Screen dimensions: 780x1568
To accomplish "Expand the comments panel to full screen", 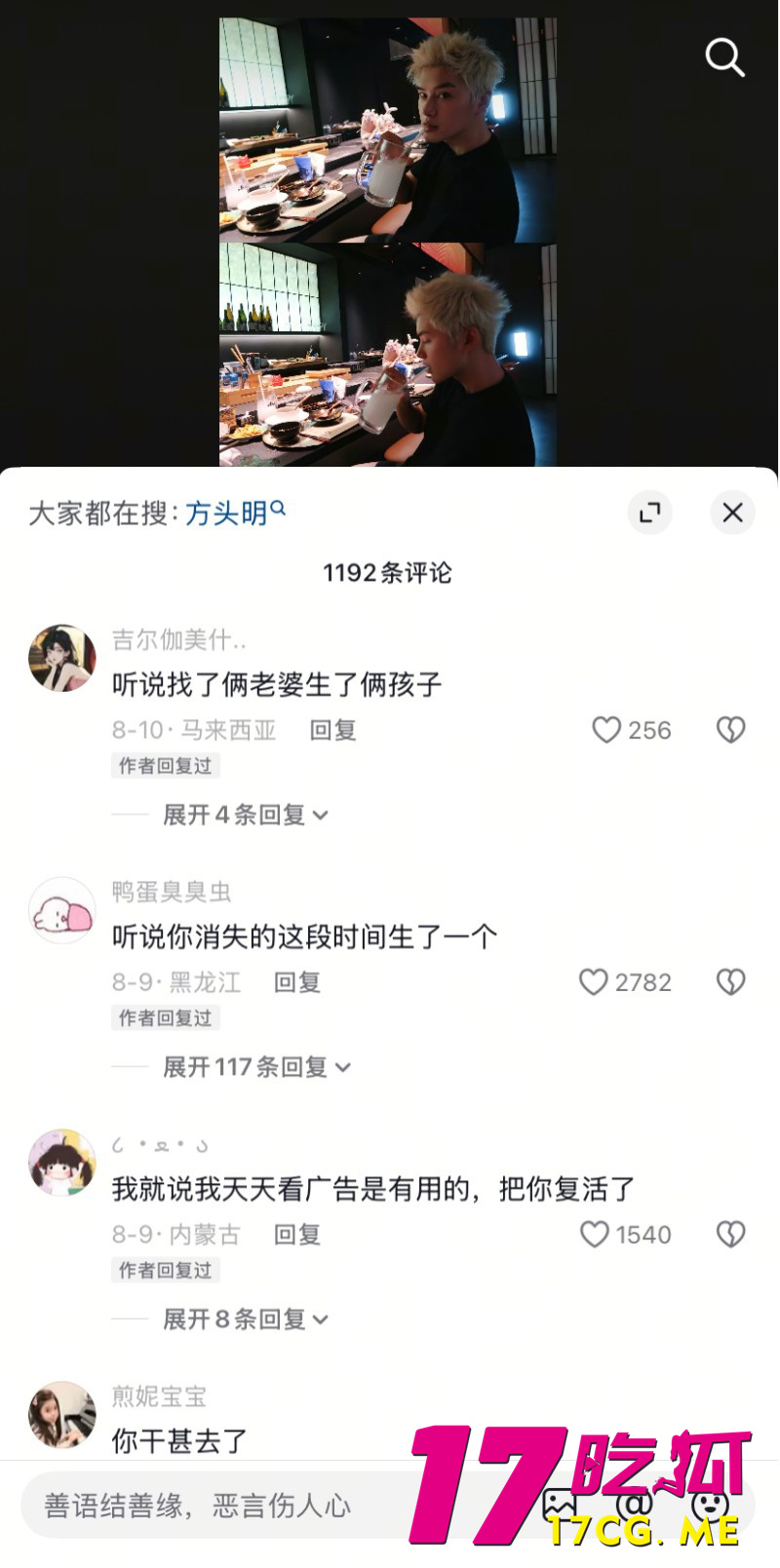I will (649, 513).
